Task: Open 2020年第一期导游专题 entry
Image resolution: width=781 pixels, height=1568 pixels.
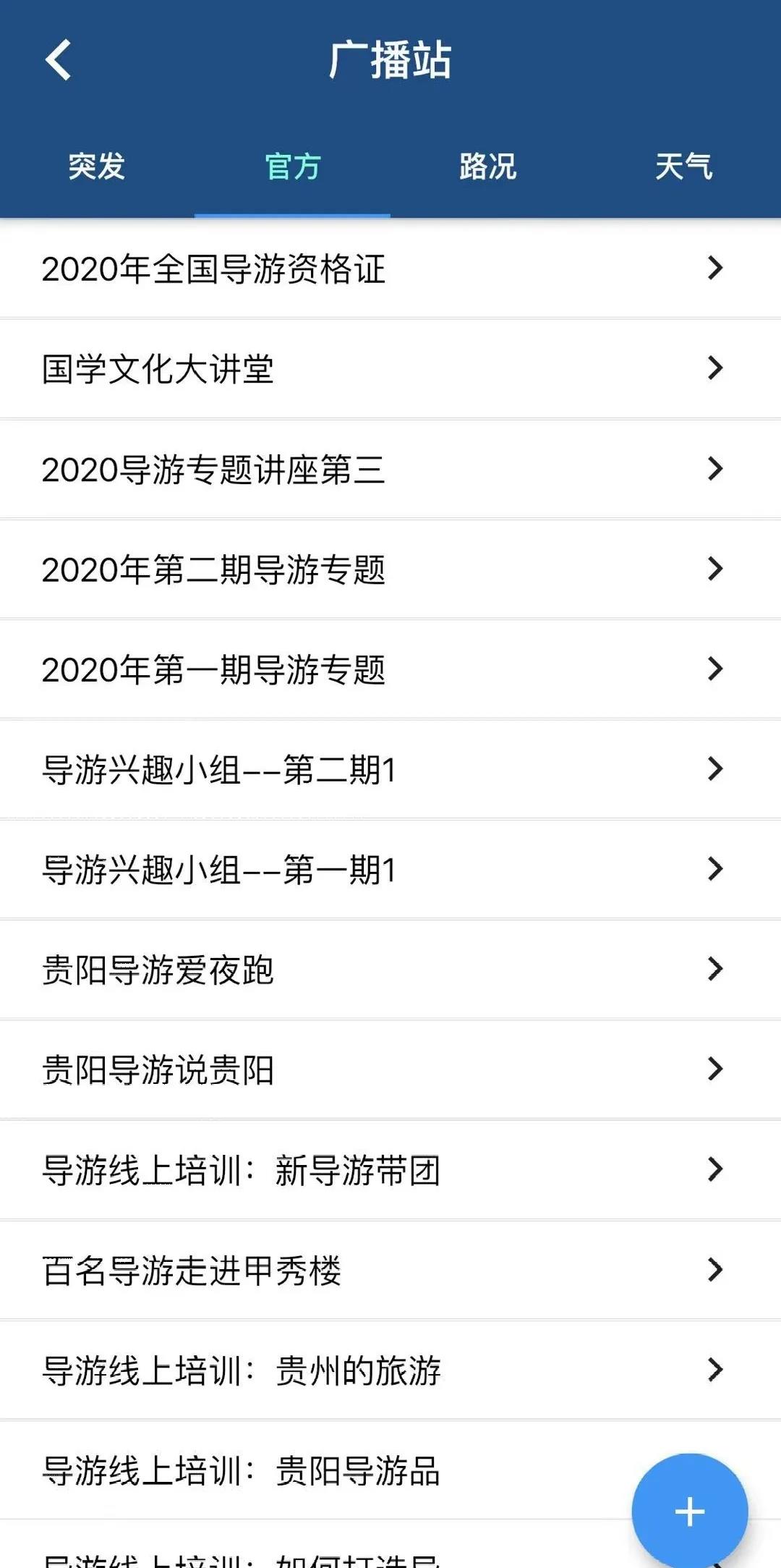Action: 289,669
